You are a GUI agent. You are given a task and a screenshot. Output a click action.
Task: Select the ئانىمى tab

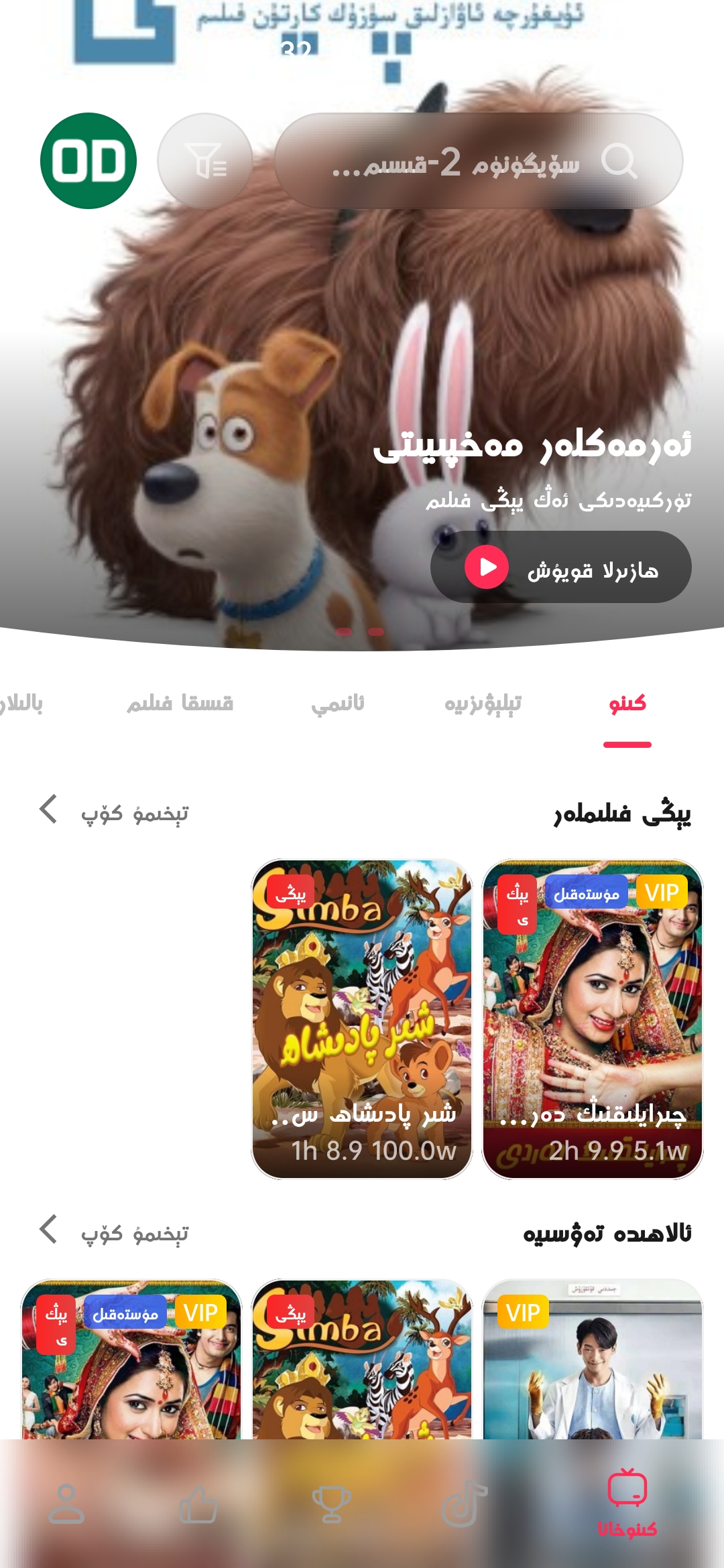(338, 704)
